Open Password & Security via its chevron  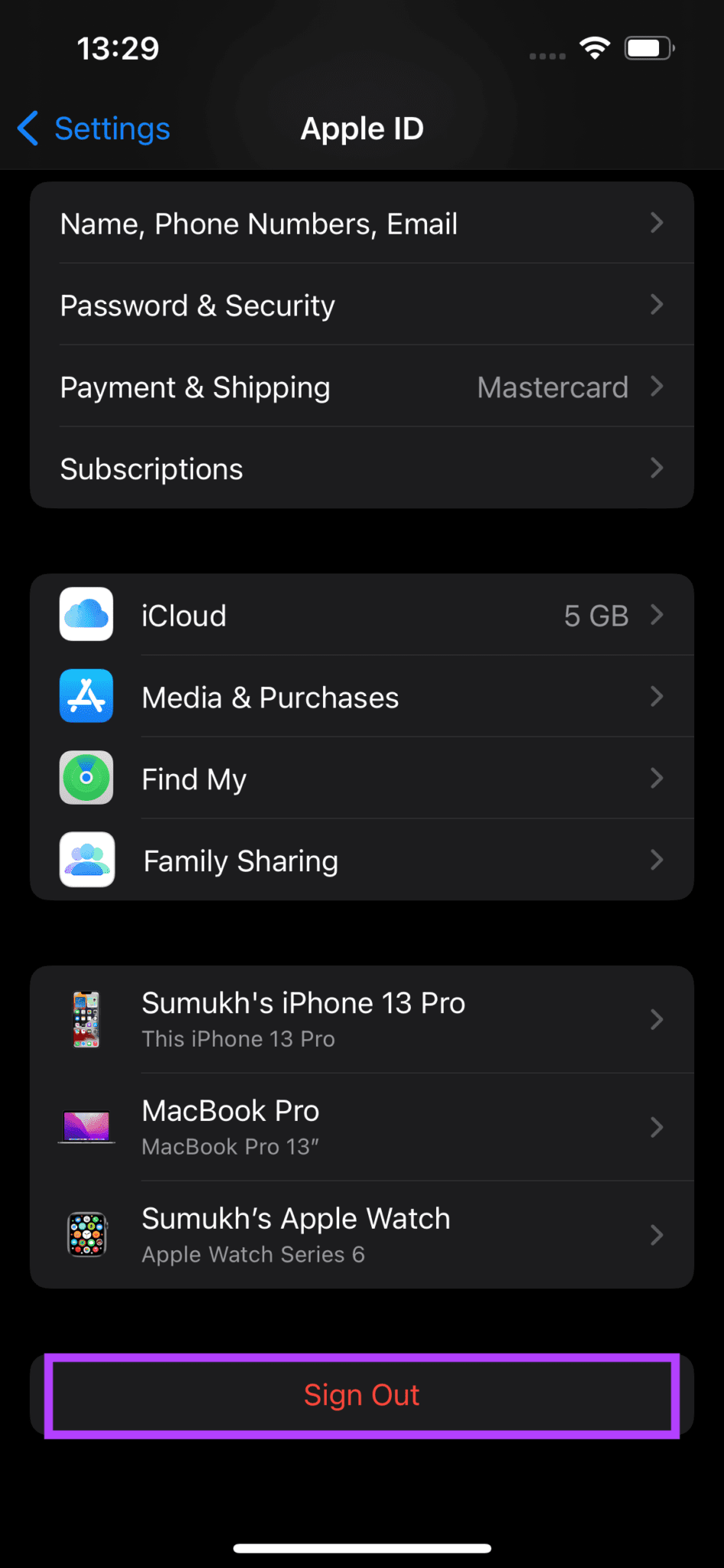coord(656,305)
